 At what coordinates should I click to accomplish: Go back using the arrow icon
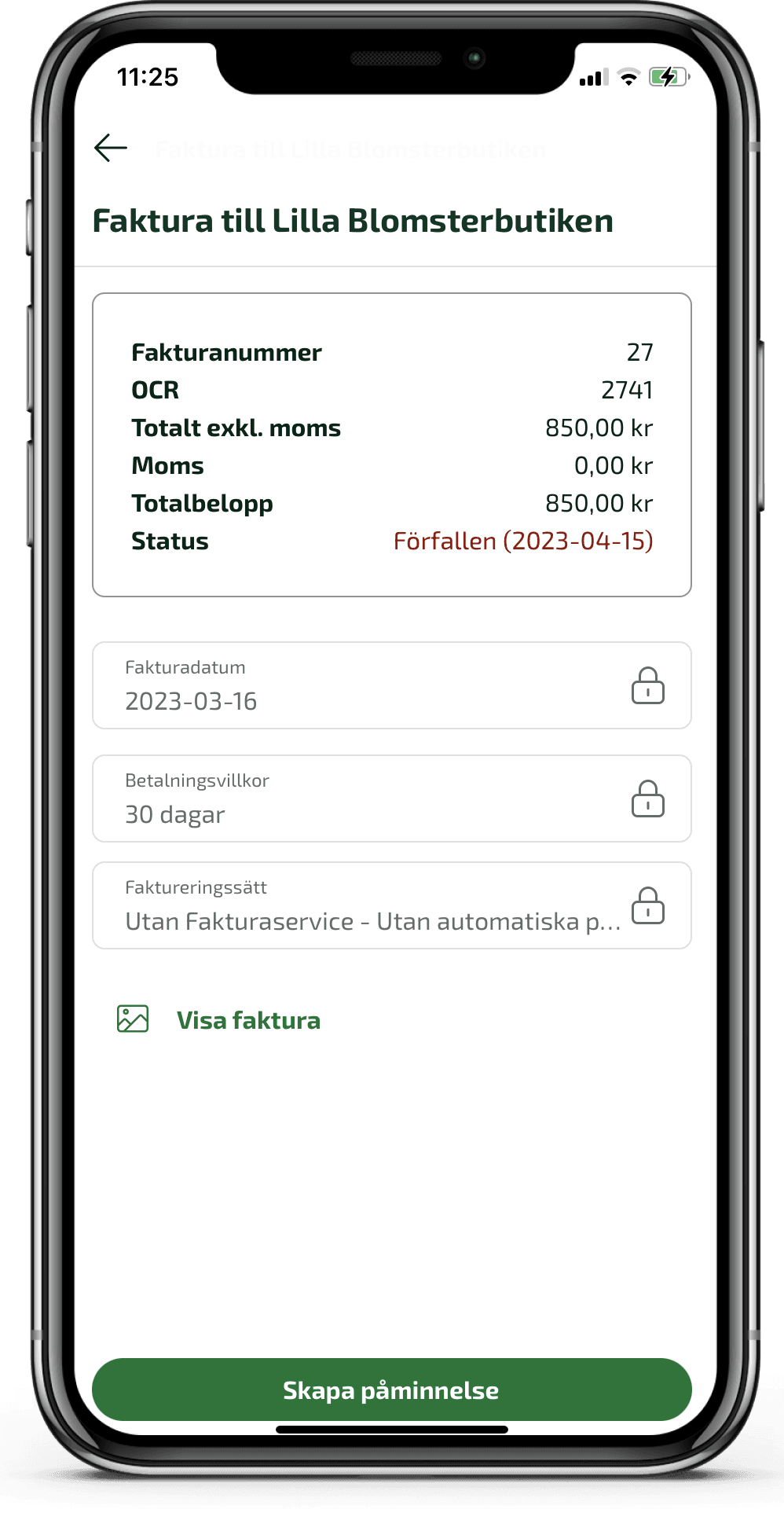(x=111, y=148)
